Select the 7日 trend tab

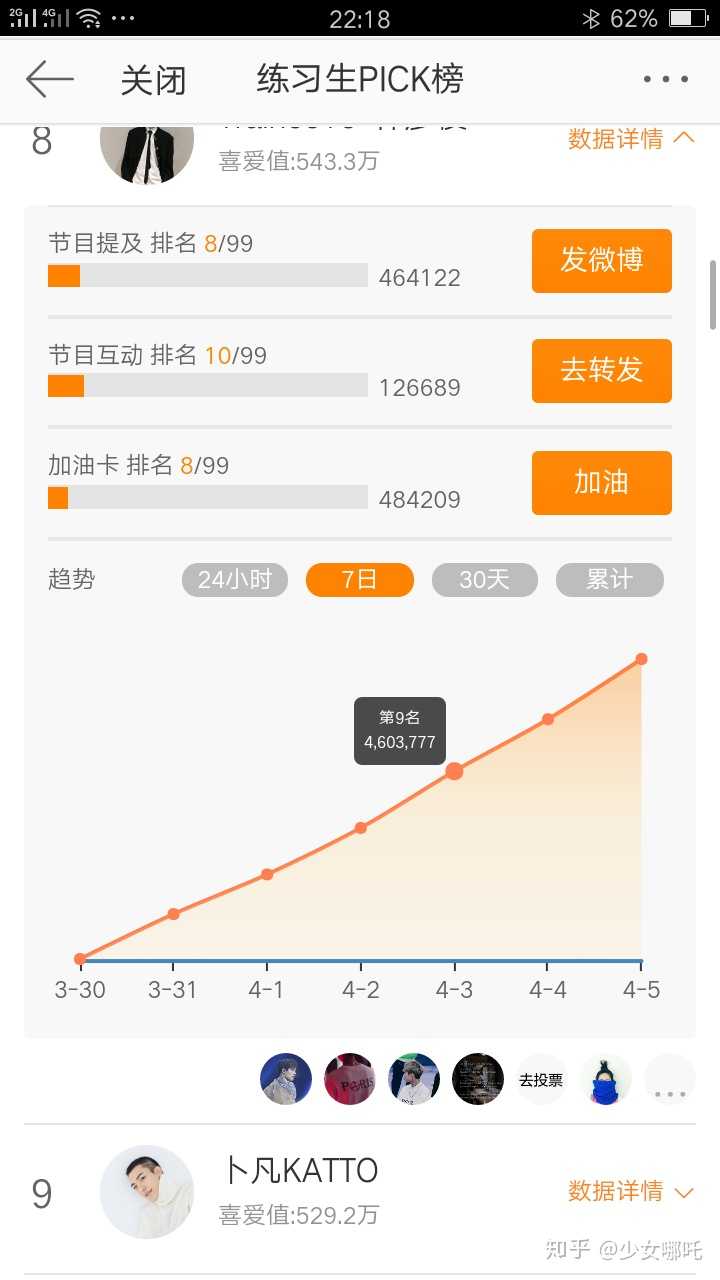tap(360, 580)
